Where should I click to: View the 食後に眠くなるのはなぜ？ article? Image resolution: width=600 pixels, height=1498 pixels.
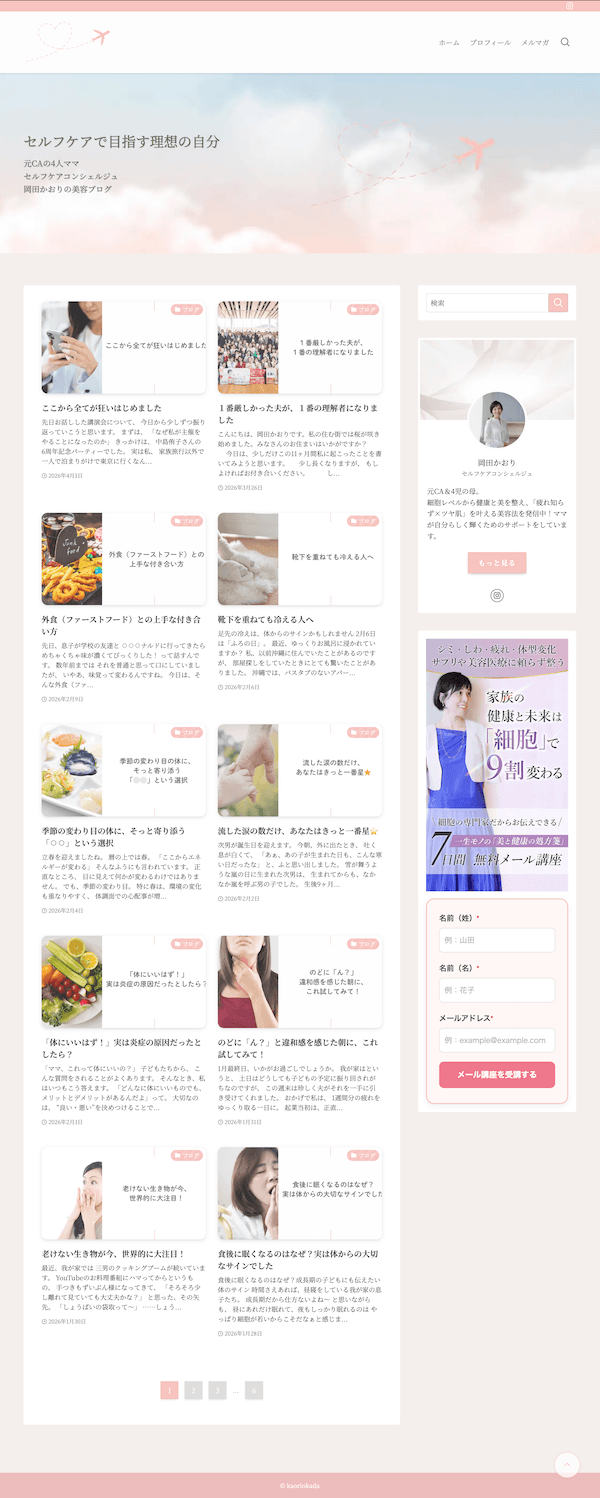tap(298, 1258)
